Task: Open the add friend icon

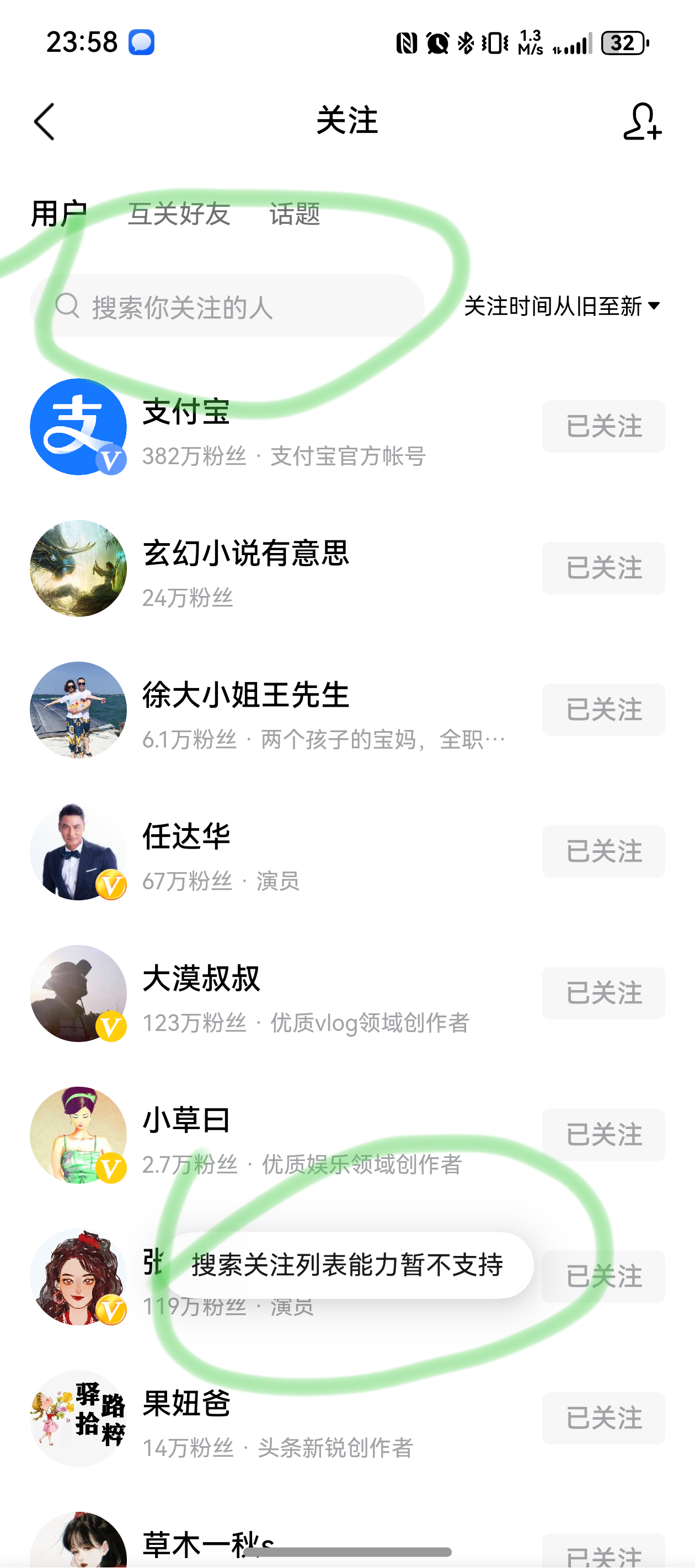Action: [641, 121]
